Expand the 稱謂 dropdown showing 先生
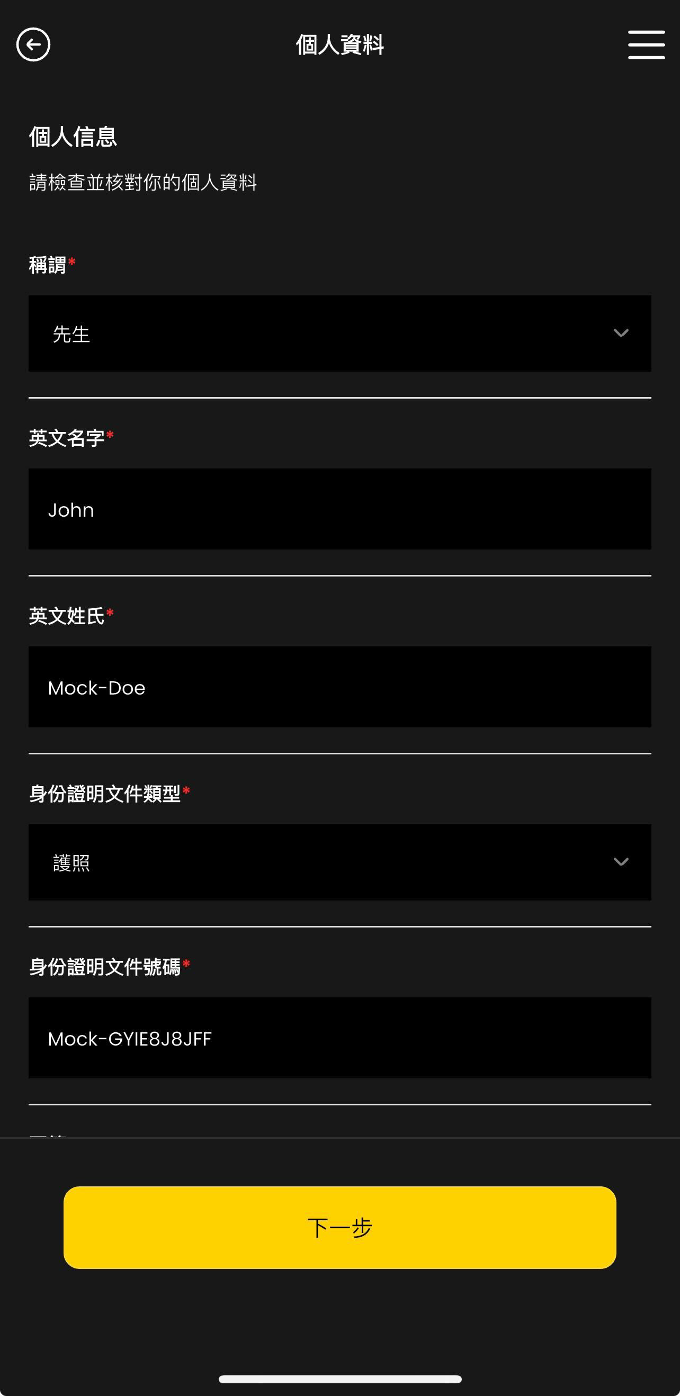This screenshot has width=680, height=1396. coord(339,334)
